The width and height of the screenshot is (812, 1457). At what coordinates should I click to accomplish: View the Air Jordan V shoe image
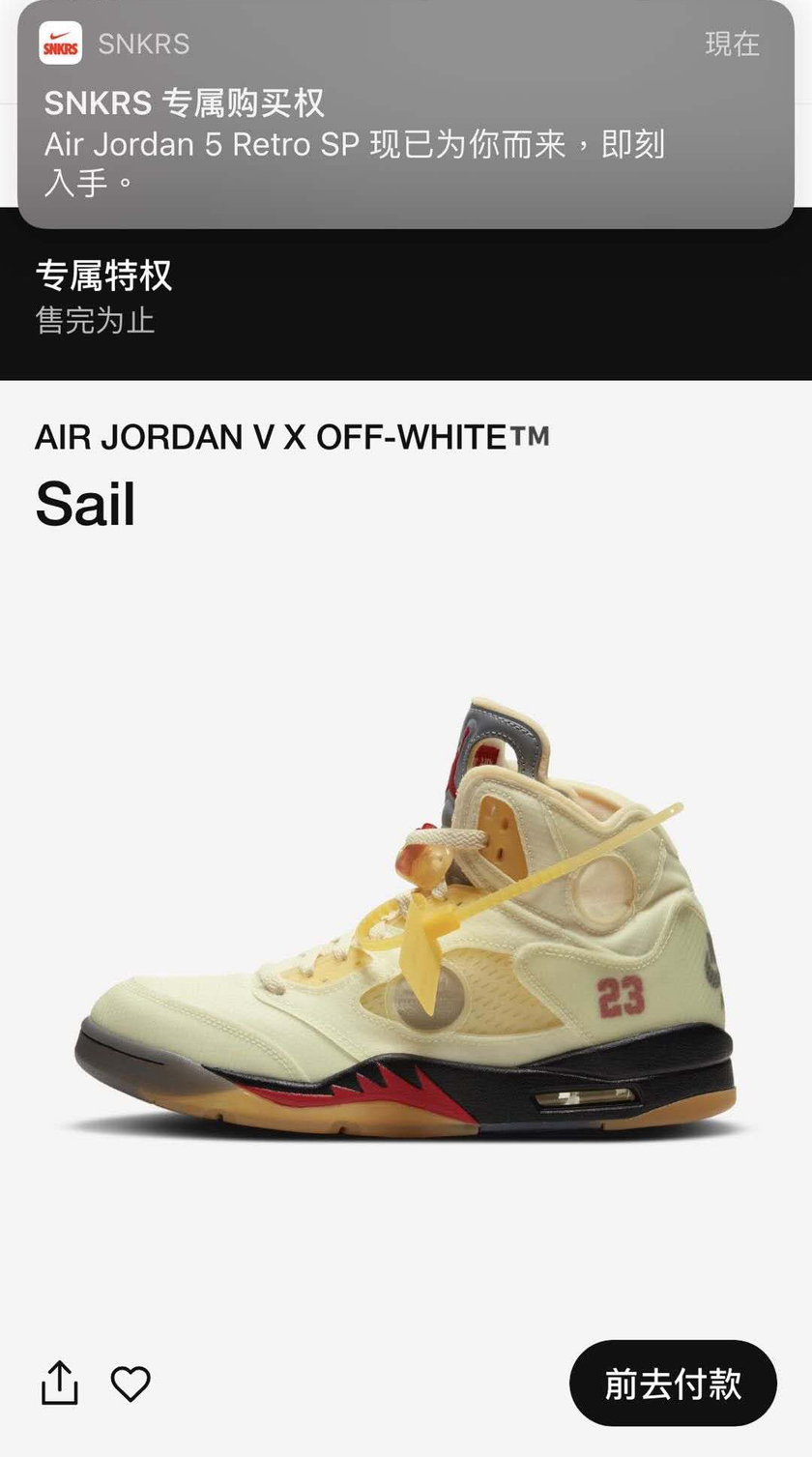pyautogui.click(x=406, y=918)
